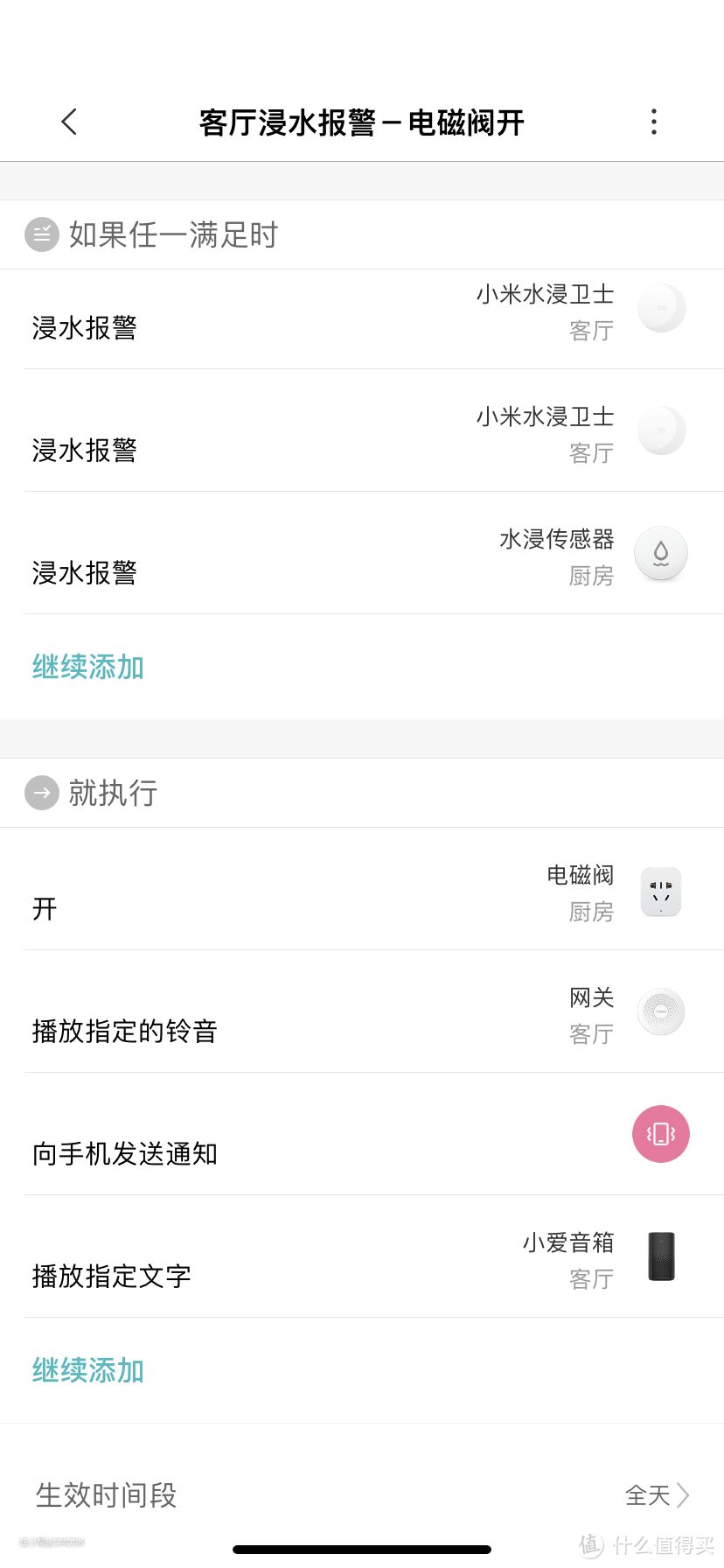Open the 小爱音箱 播放指定文字 action

[362, 1256]
